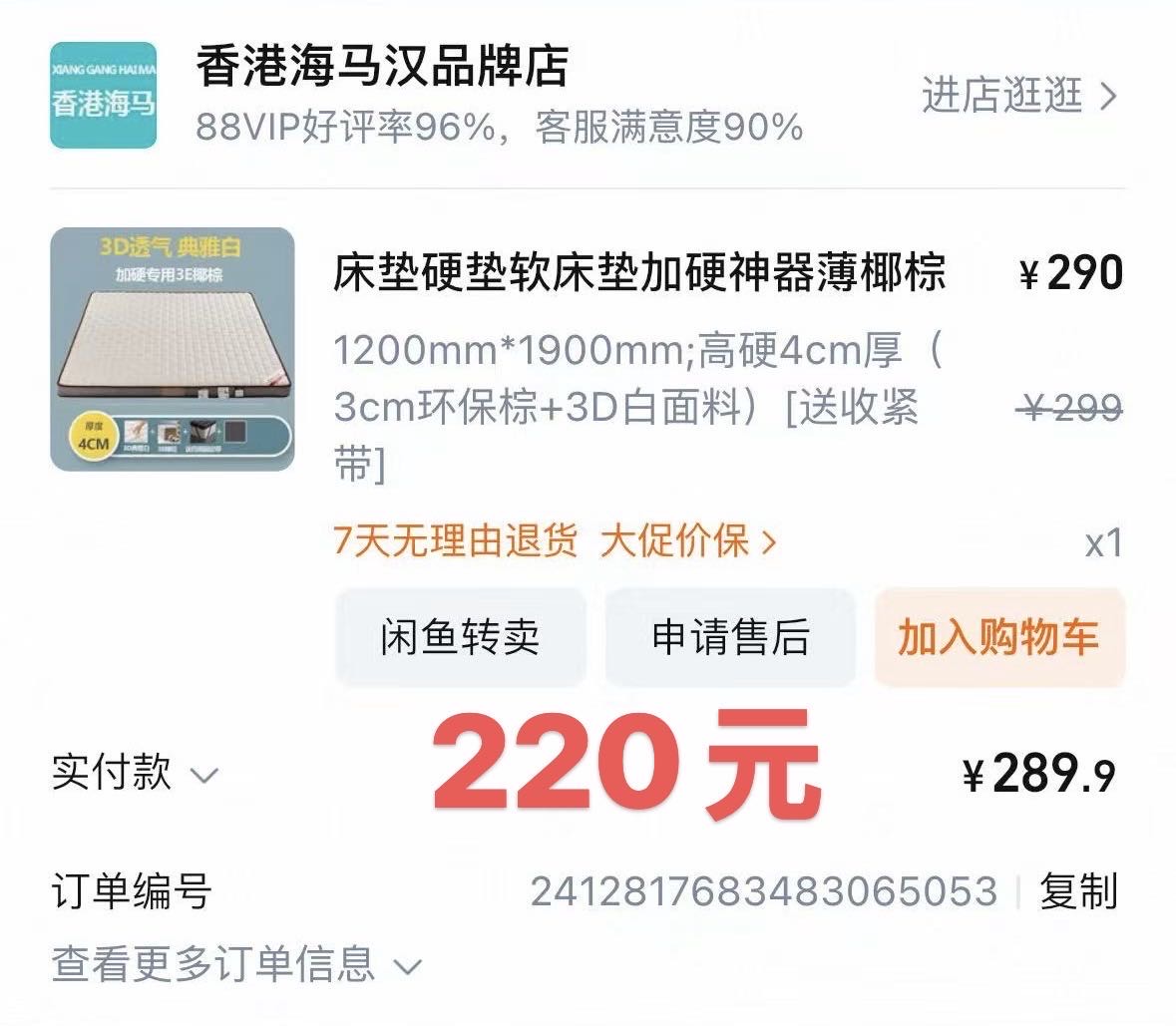The height and width of the screenshot is (1026, 1176).
Task: Expand 查看更多订单信息 for order details
Action: [236, 964]
